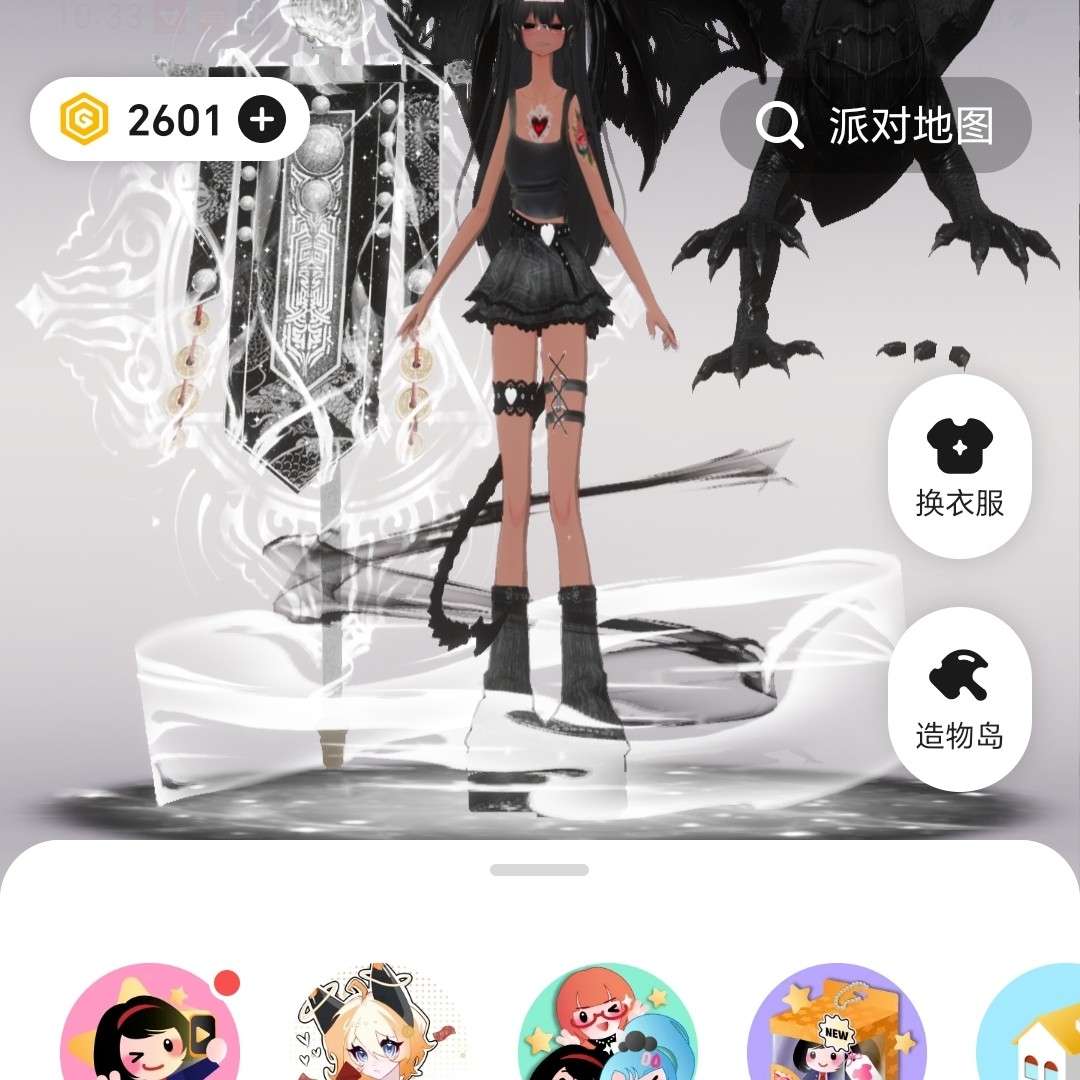Open the 派对地图 search
Image resolution: width=1080 pixels, height=1080 pixels.
875,125
